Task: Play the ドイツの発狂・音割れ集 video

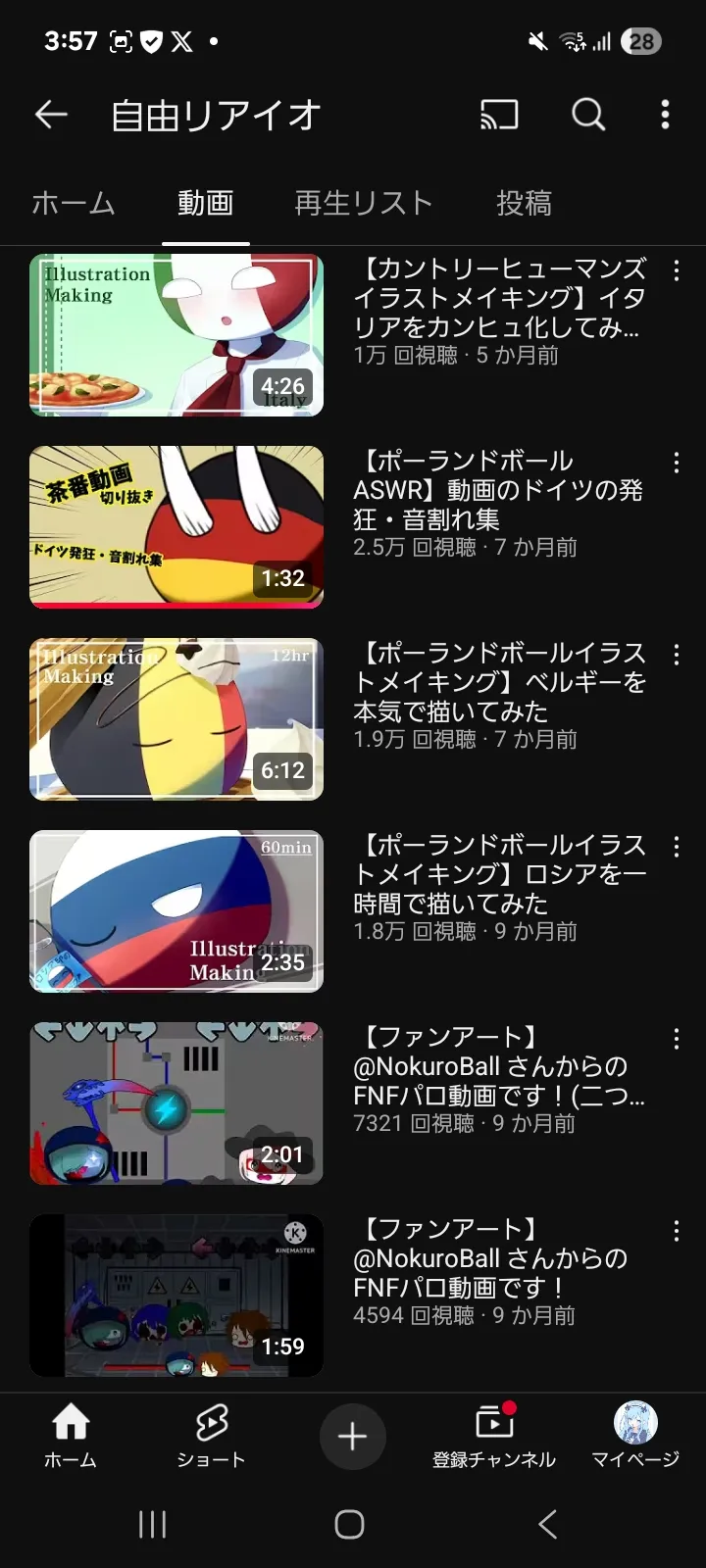Action: tap(176, 527)
